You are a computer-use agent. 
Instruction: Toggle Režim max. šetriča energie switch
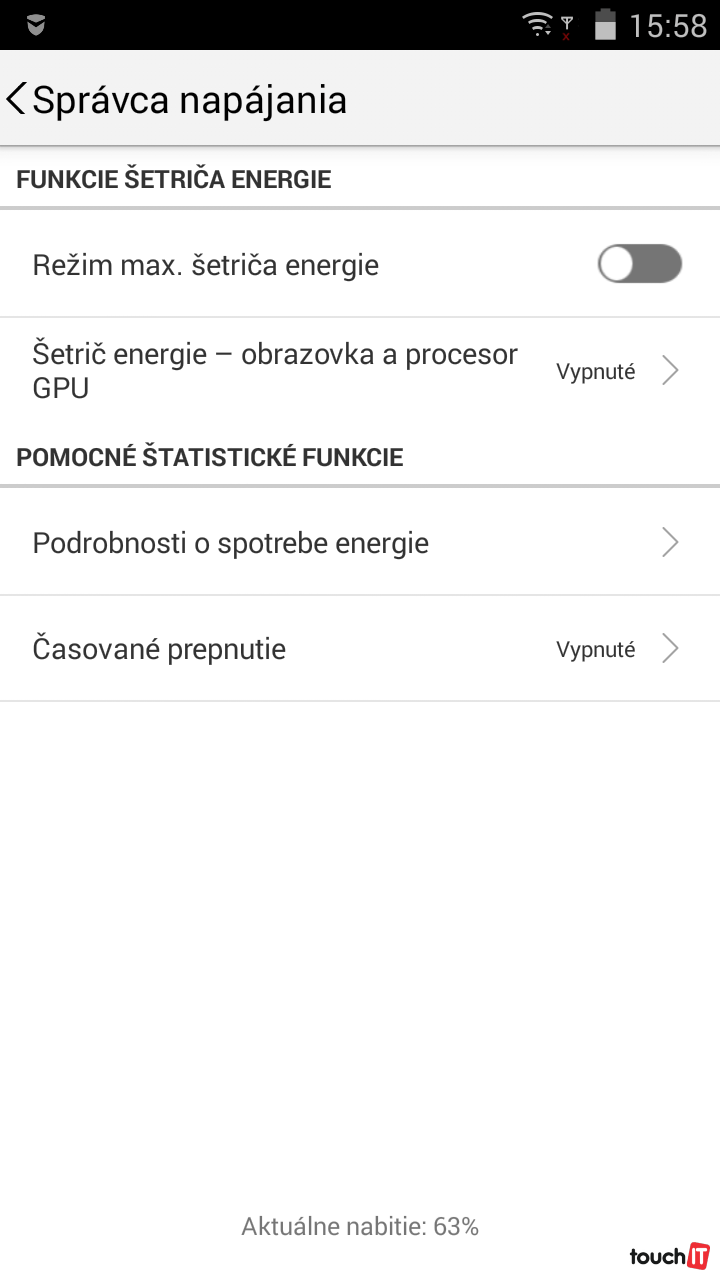point(639,265)
